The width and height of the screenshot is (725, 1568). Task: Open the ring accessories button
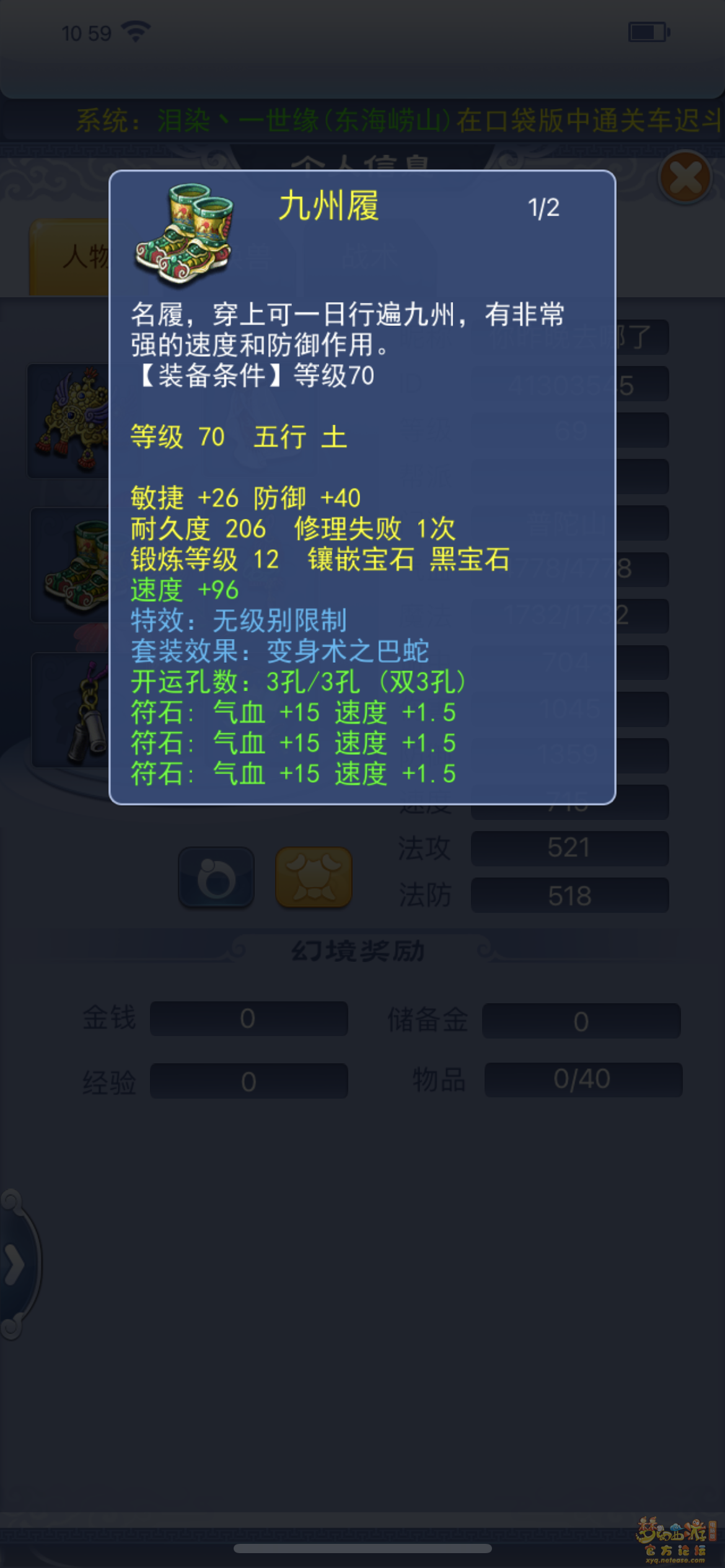216,878
